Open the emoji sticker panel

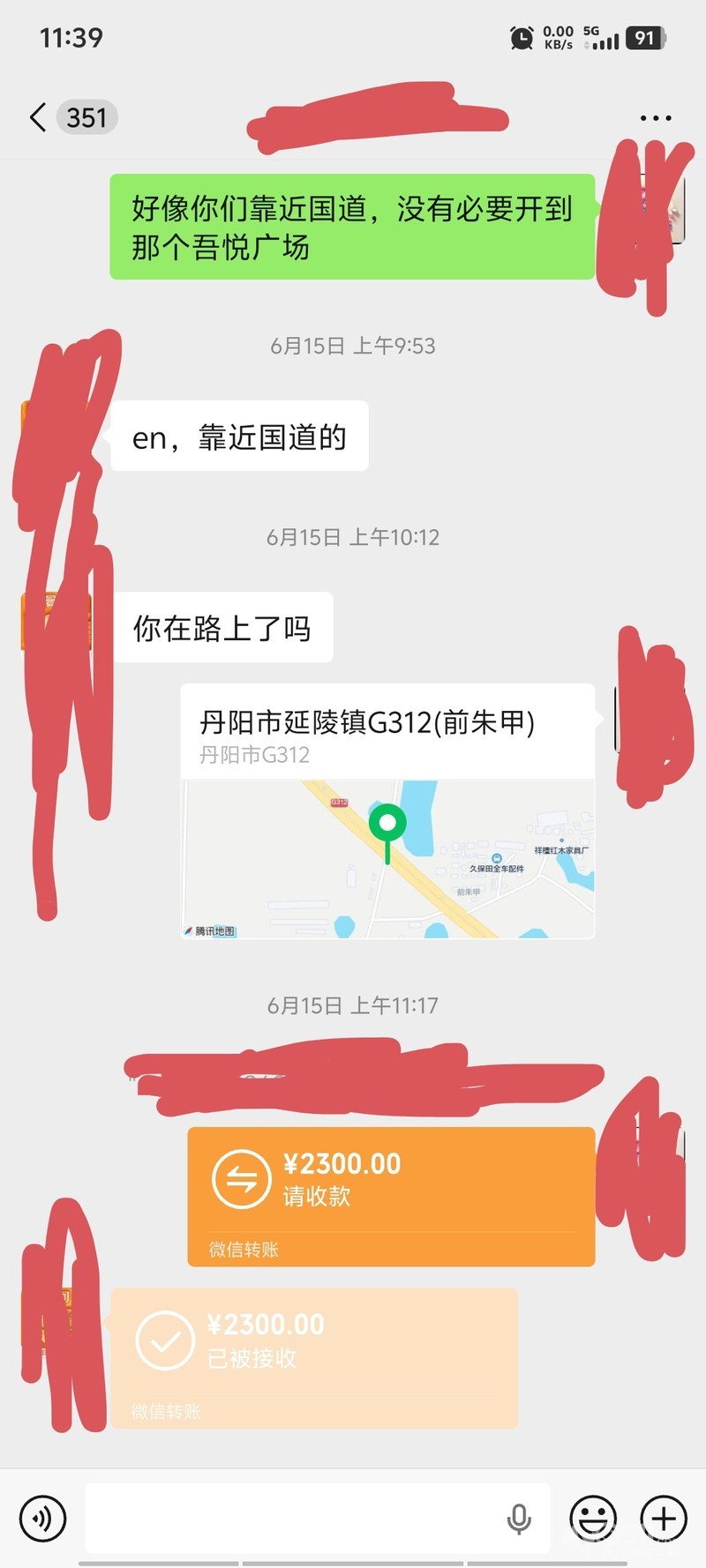[x=593, y=1518]
